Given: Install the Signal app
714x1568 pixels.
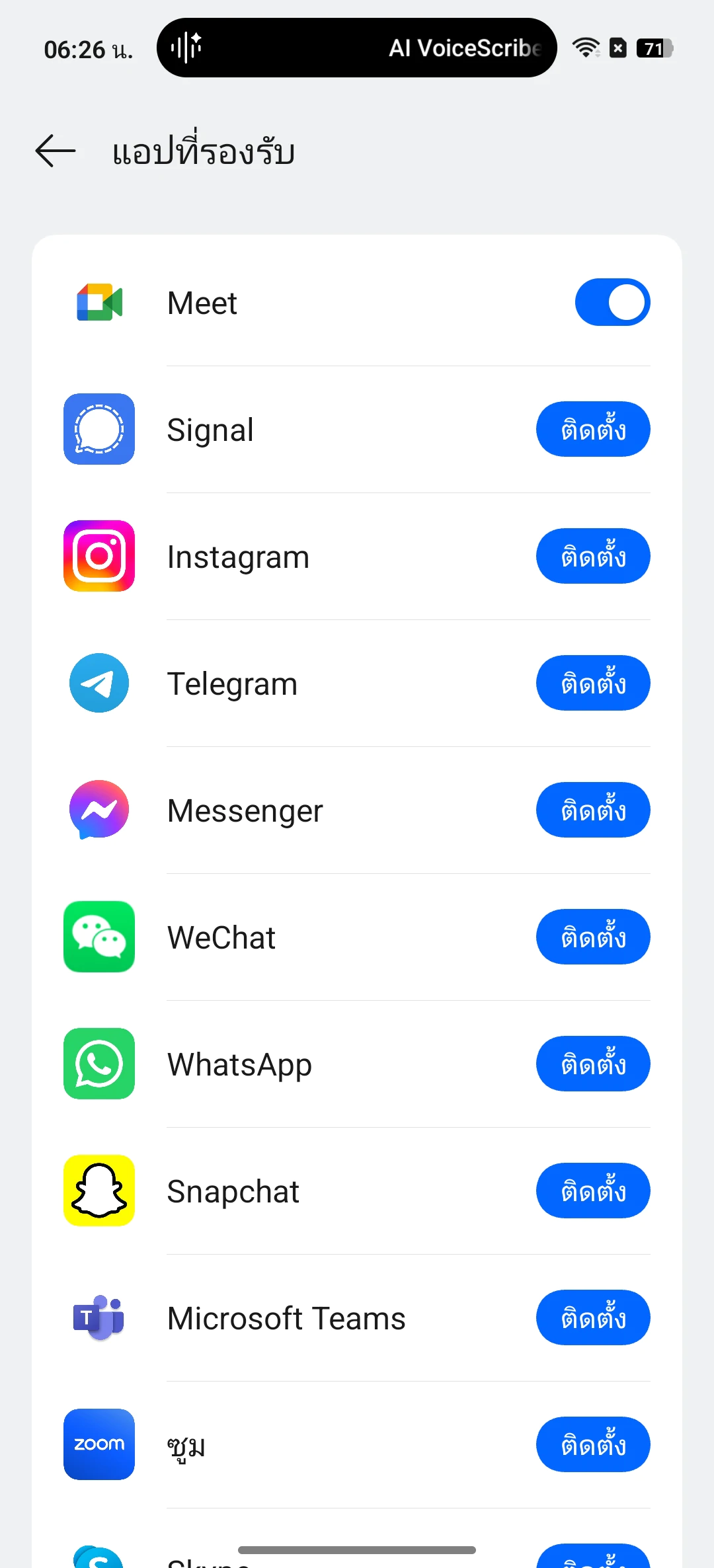Looking at the screenshot, I should click(x=593, y=430).
